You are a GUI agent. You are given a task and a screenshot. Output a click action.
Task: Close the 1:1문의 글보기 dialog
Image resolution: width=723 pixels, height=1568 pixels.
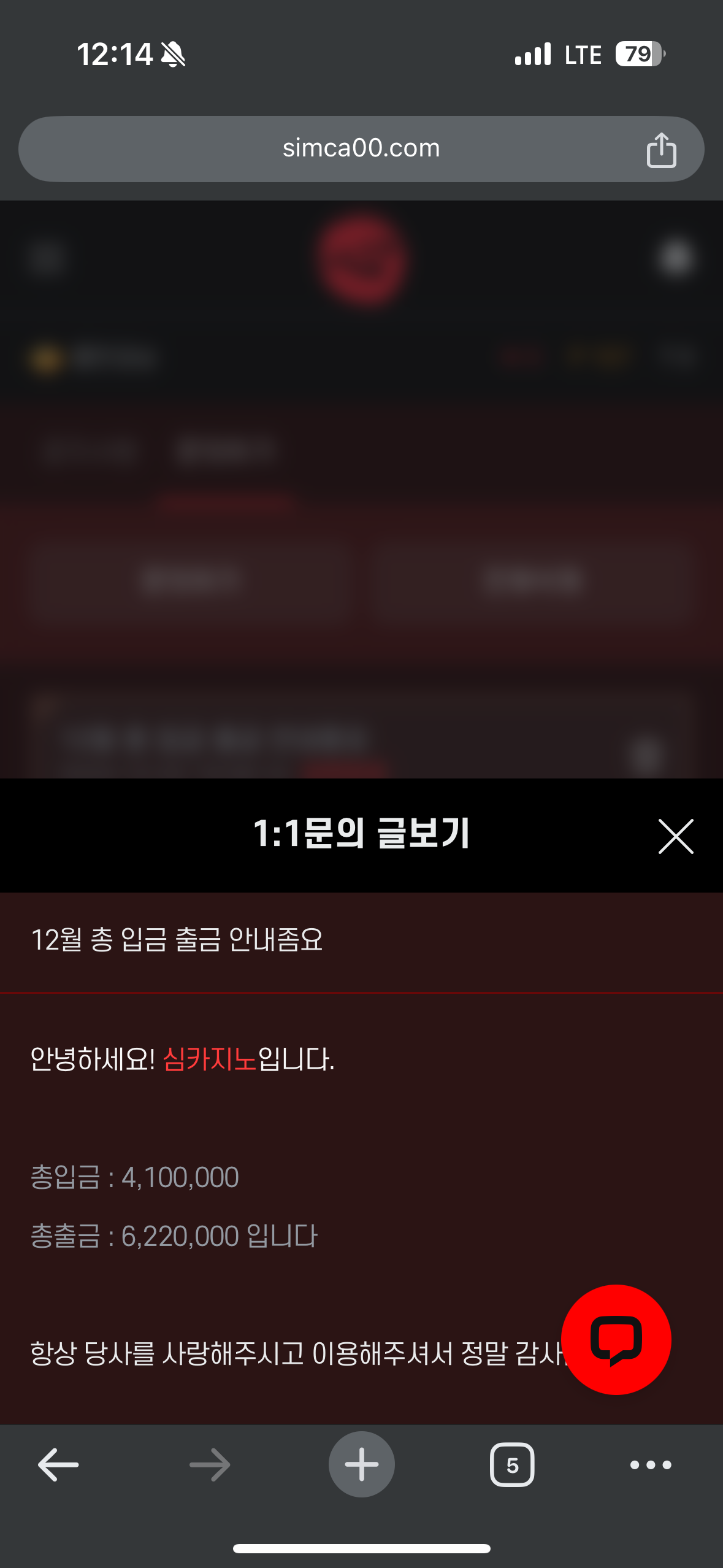coord(676,836)
